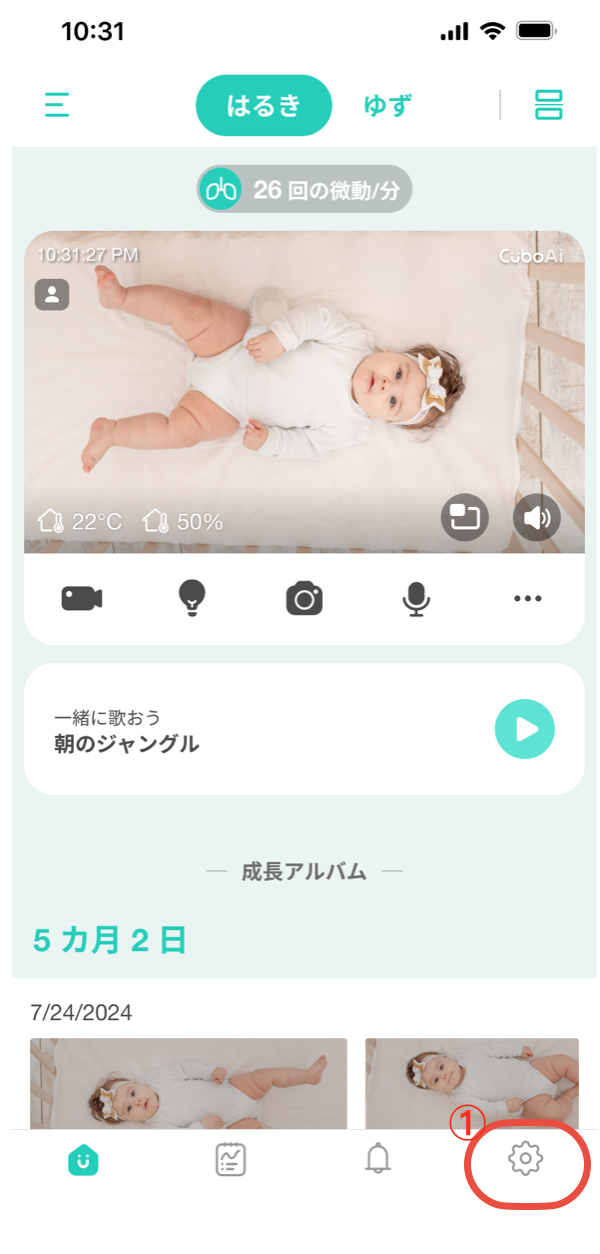This screenshot has height=1254, width=600.
Task: Play the 朝のジャングル lullaby
Action: pyautogui.click(x=525, y=730)
